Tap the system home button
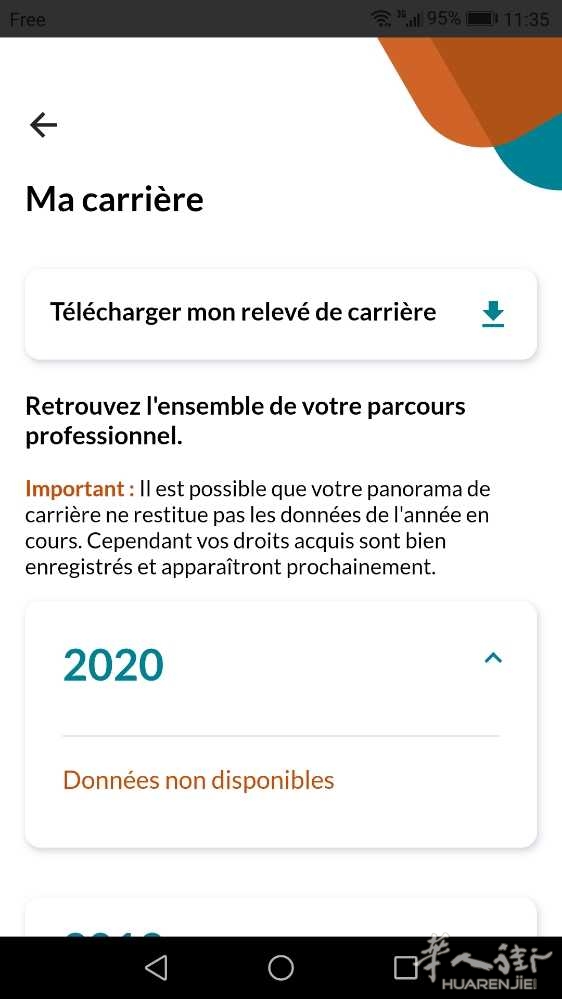562x999 pixels. pos(280,968)
